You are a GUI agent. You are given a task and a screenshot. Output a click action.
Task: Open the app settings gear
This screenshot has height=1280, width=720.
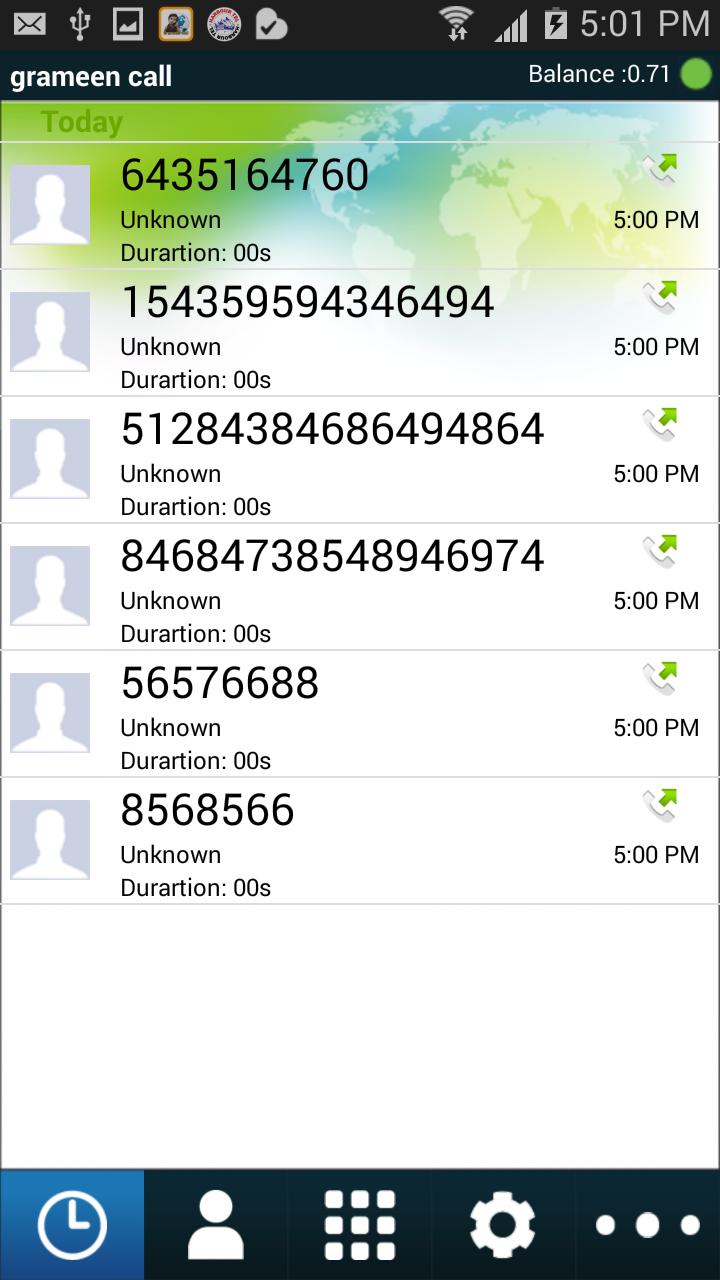pyautogui.click(x=503, y=1223)
